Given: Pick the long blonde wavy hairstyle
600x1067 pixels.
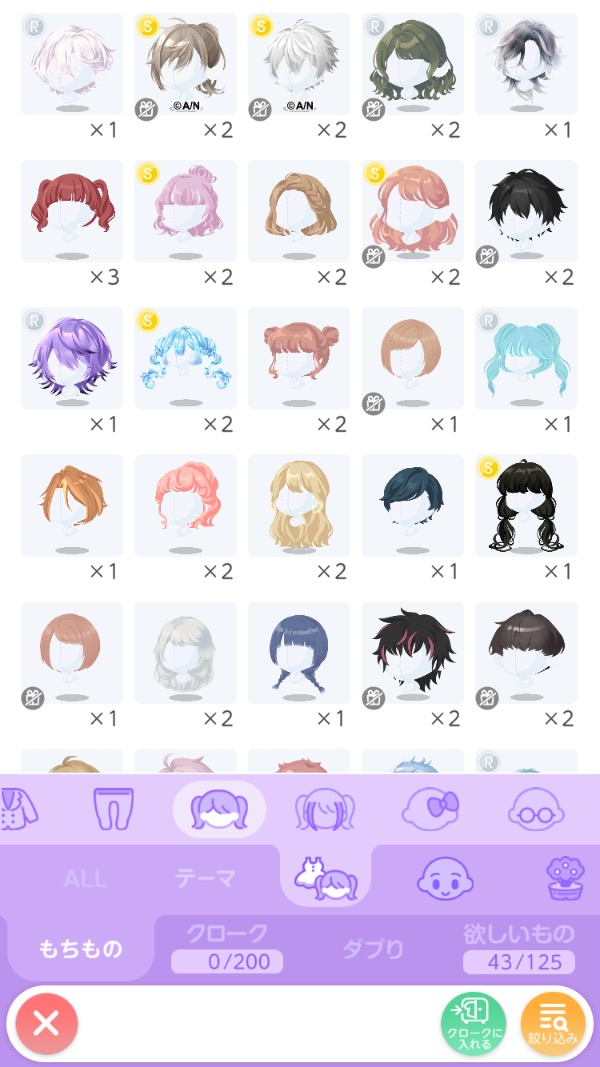Looking at the screenshot, I should (x=299, y=505).
